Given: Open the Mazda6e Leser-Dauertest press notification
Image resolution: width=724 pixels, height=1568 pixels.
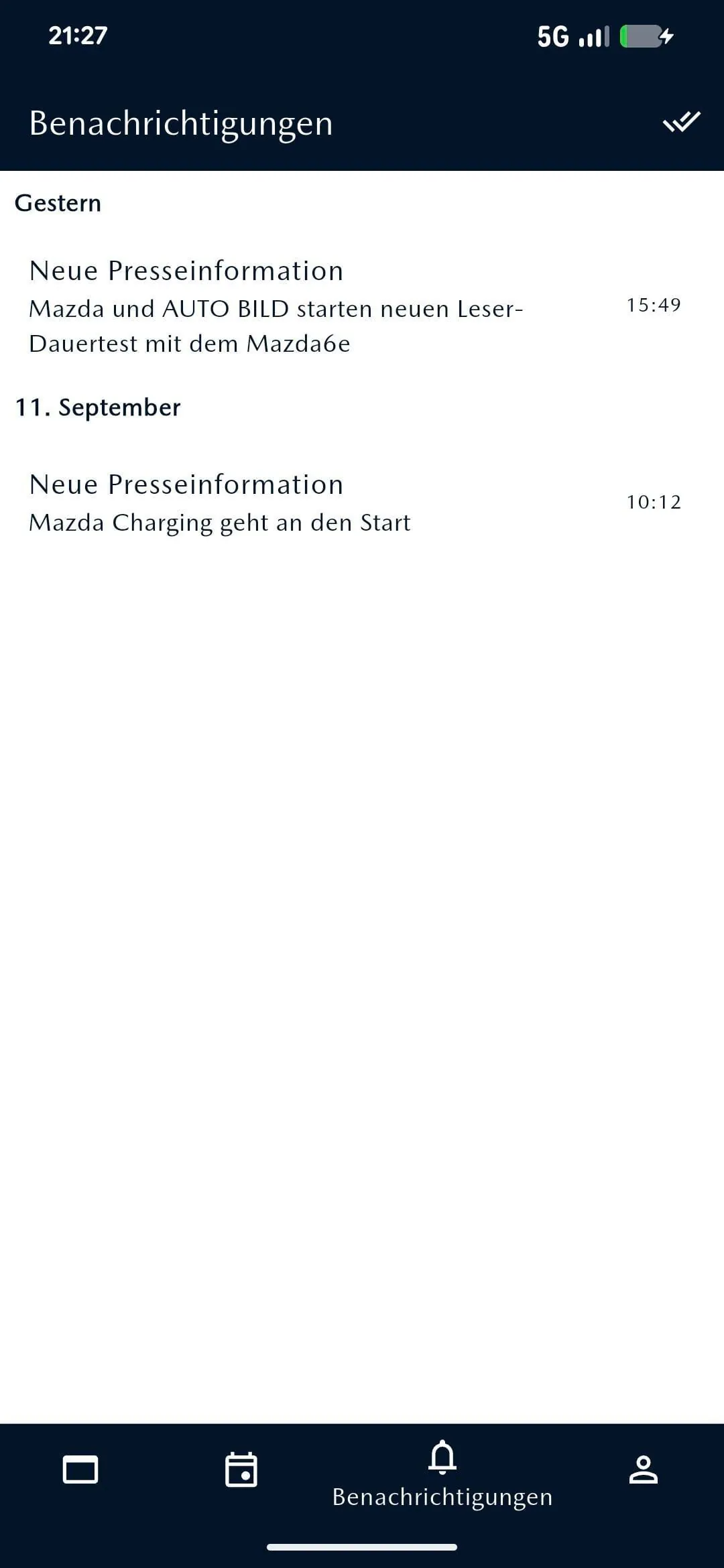Looking at the screenshot, I should pos(276,307).
